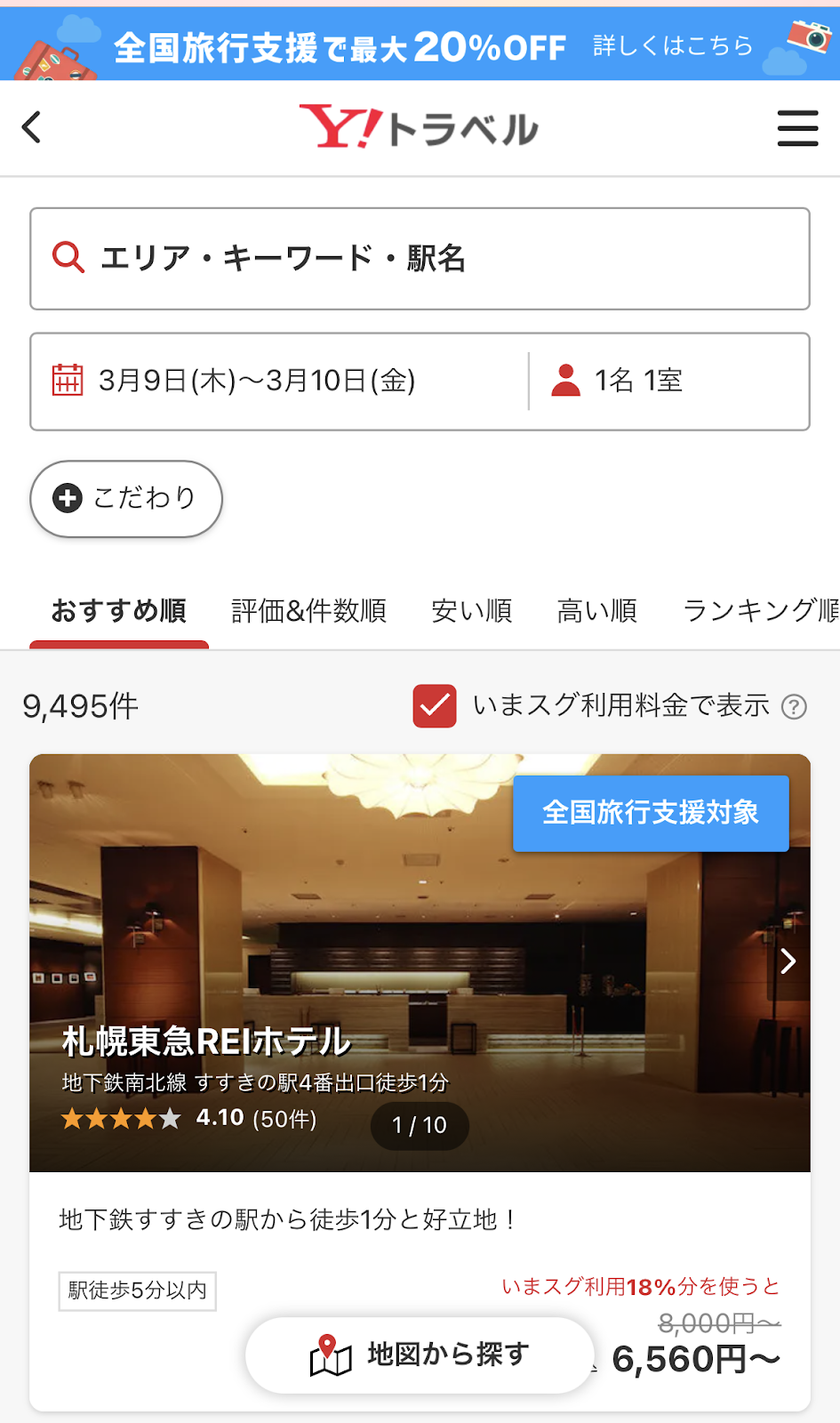Switch to 評価&件数順 sorting
This screenshot has width=840, height=1423.
[308, 611]
